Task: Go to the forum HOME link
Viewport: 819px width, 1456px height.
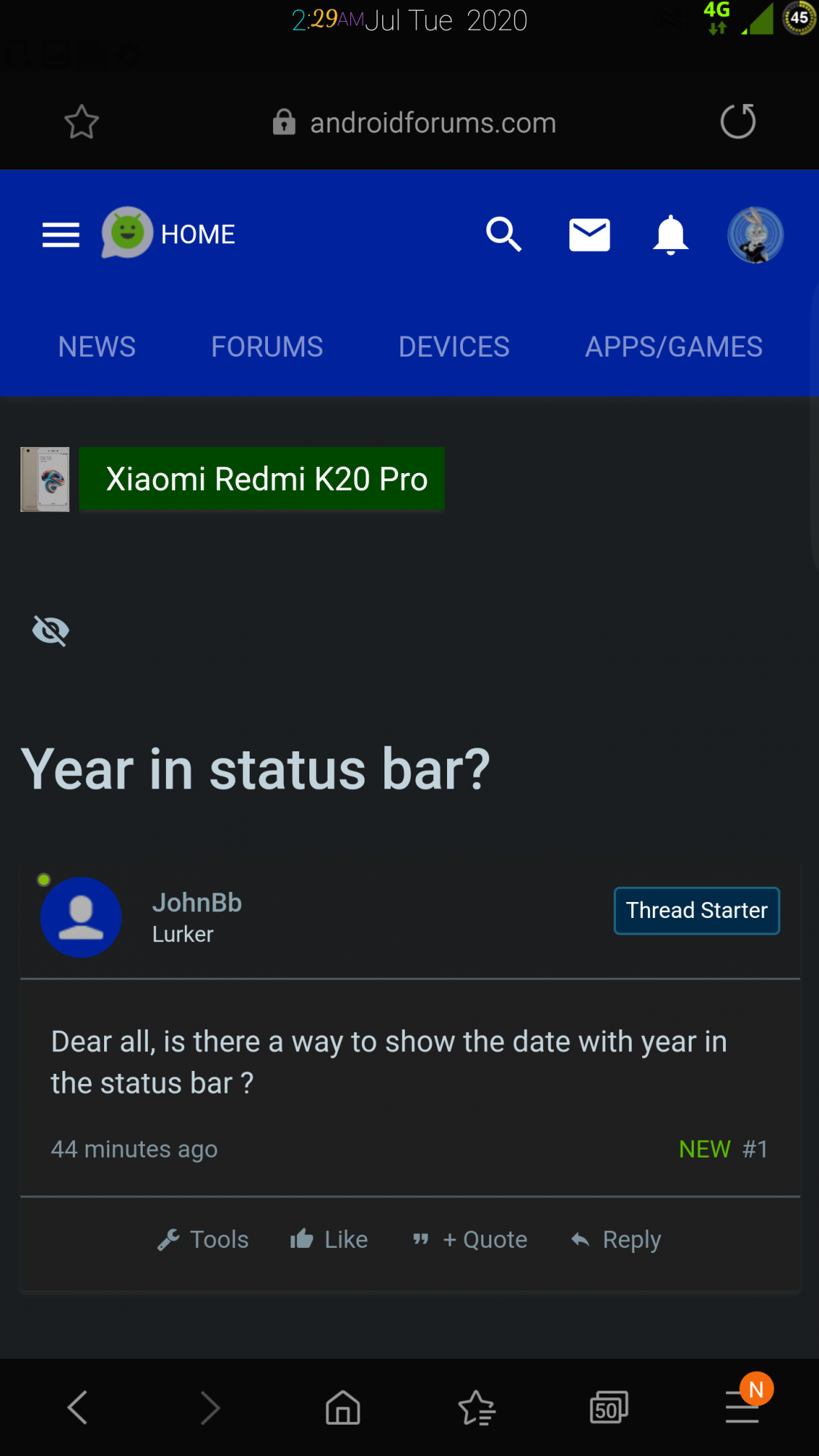Action: tap(197, 234)
